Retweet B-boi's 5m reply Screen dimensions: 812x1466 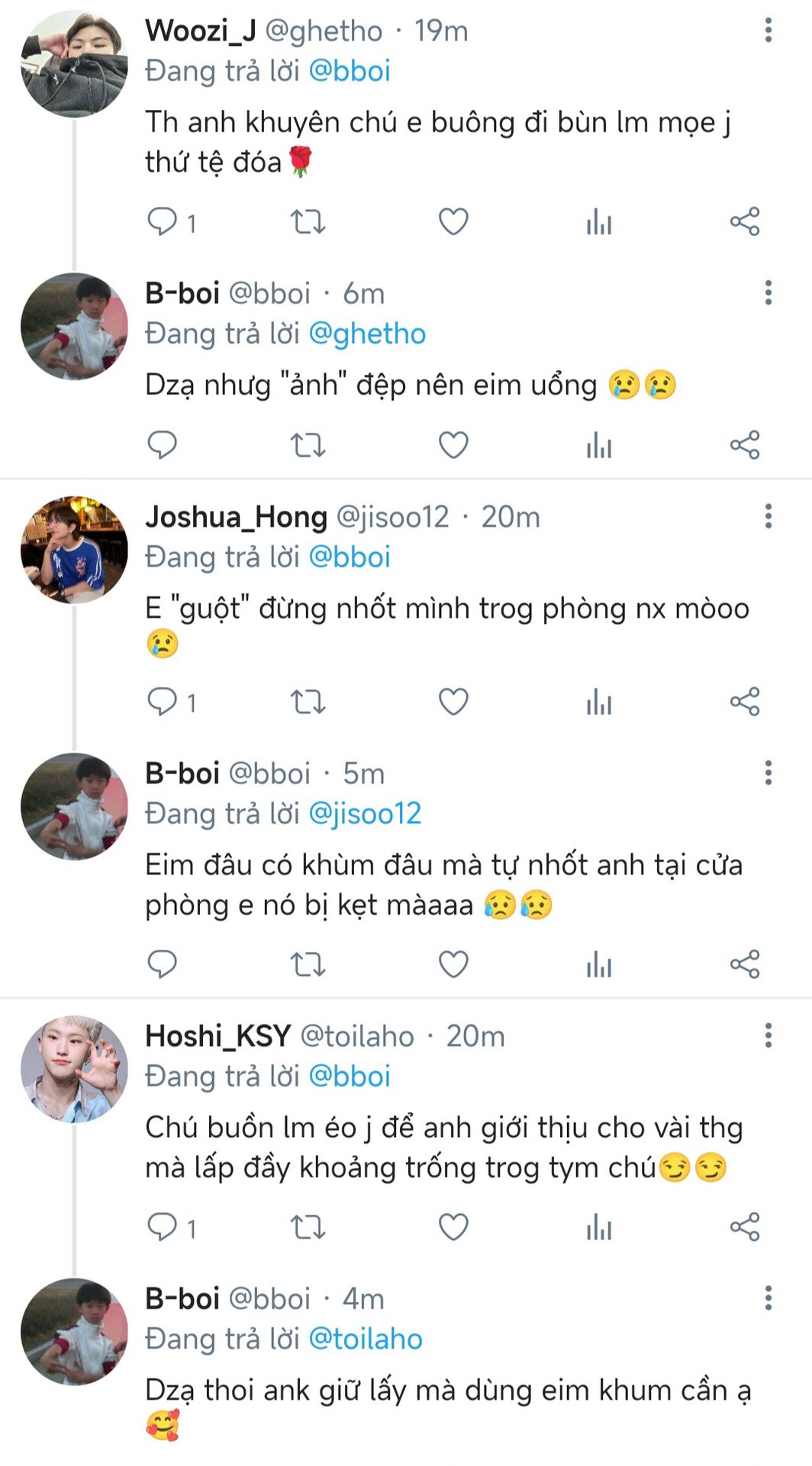(308, 964)
